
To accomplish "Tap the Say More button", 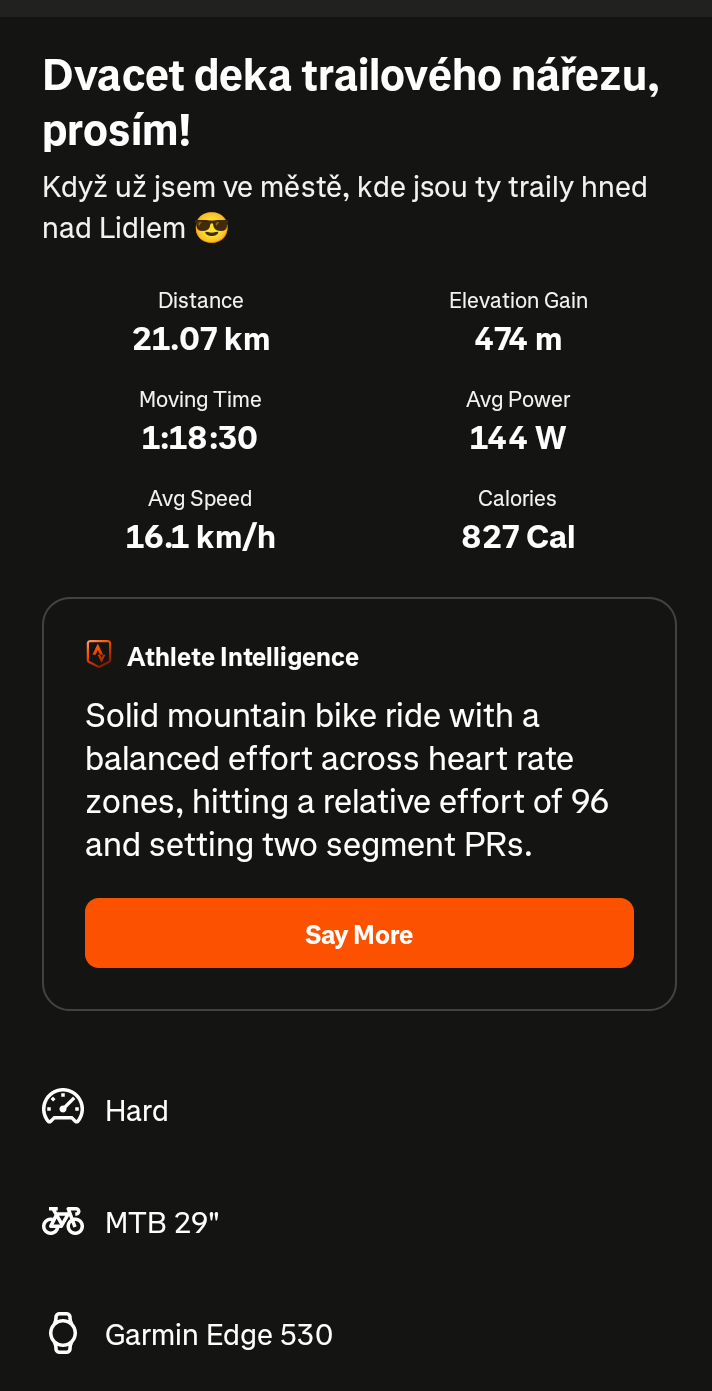I will [359, 933].
